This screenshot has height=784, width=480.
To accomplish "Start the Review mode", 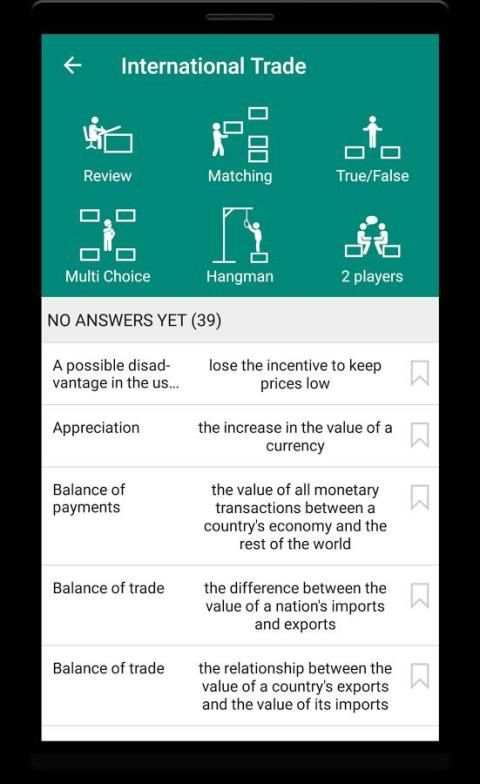I will point(108,149).
